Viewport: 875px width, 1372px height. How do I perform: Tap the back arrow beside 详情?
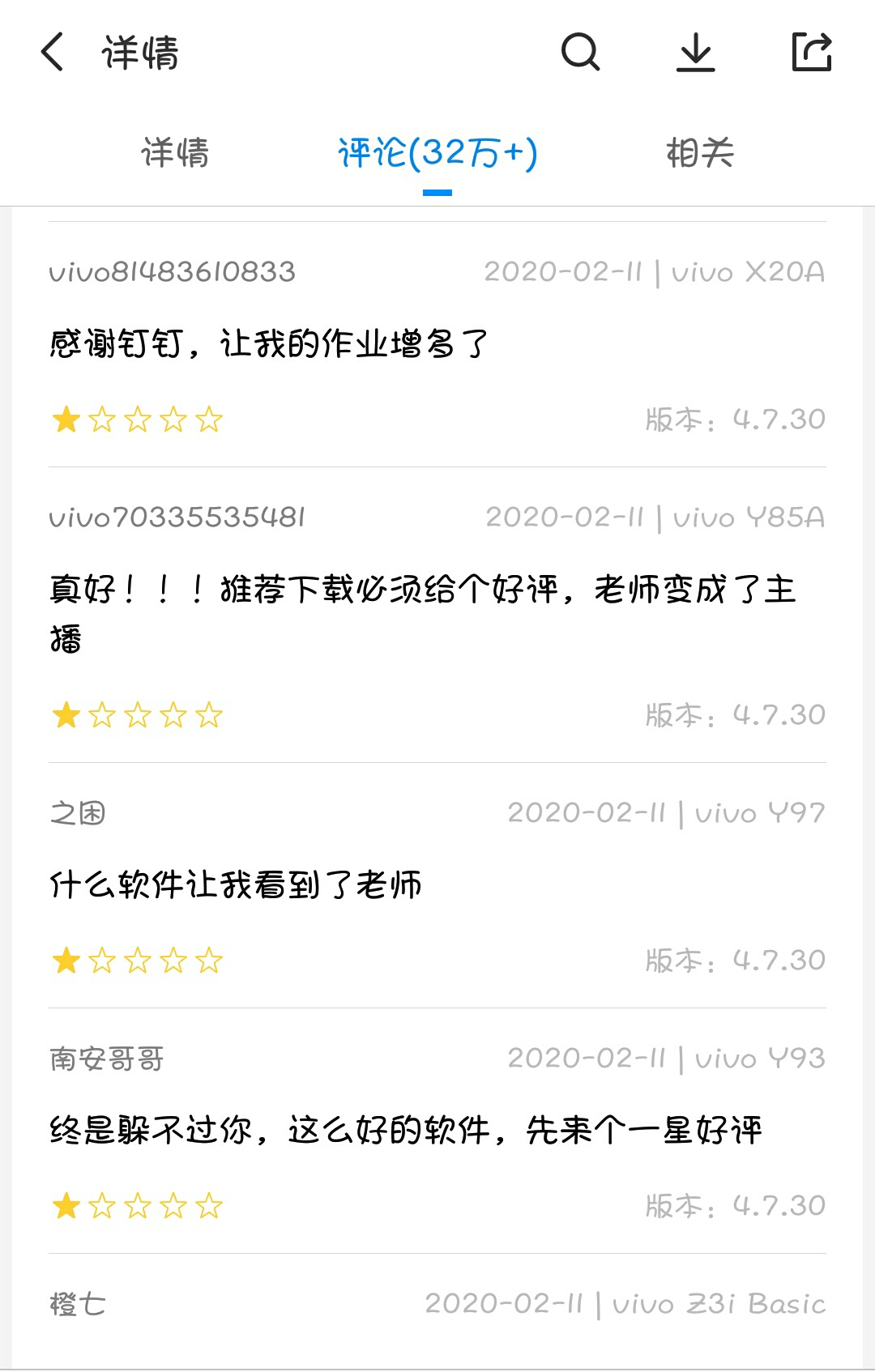(x=50, y=53)
